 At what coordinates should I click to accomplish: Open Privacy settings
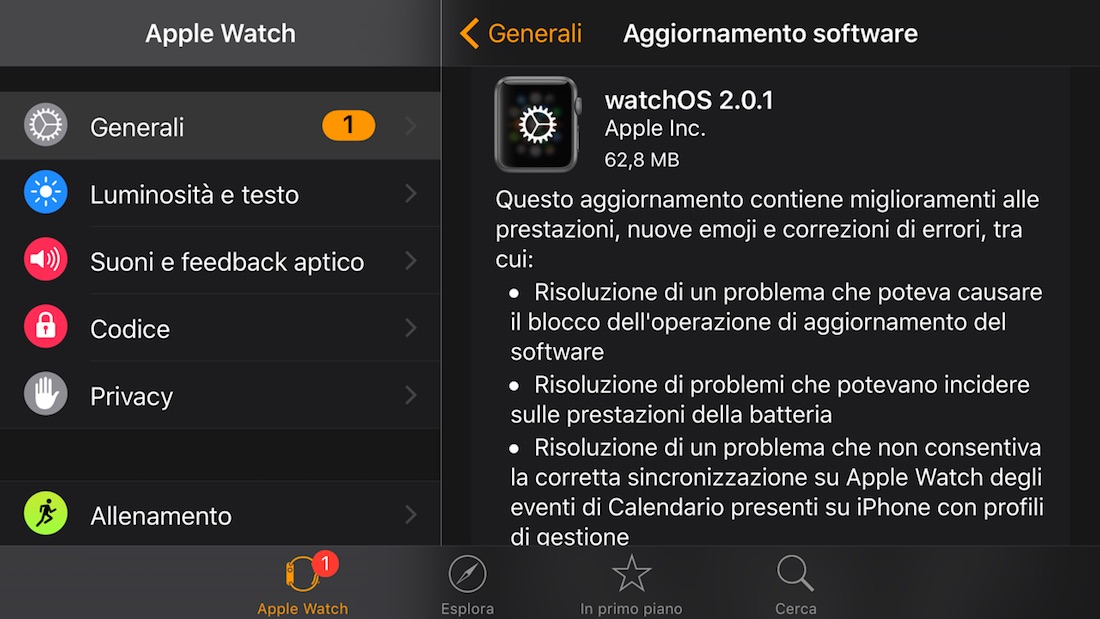pyautogui.click(x=220, y=396)
